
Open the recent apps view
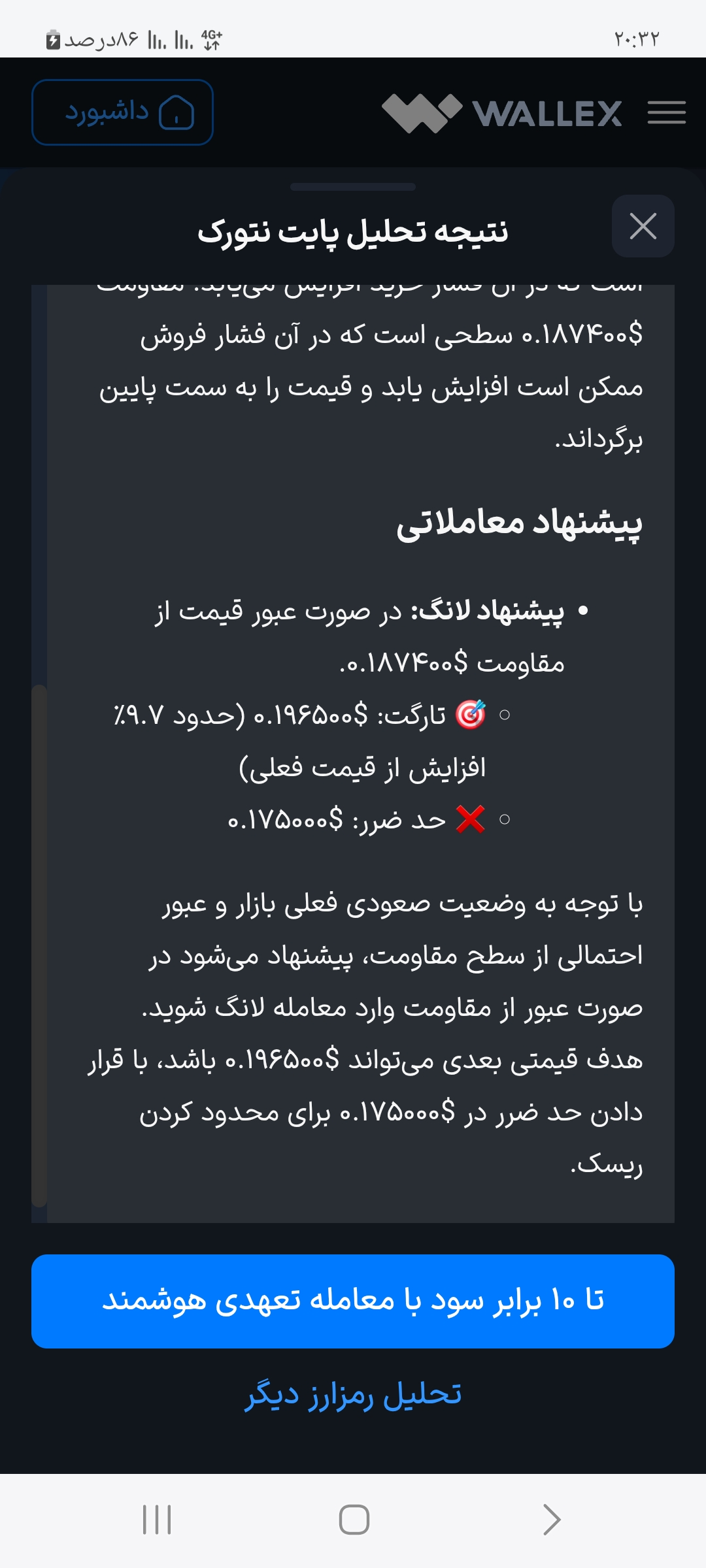click(x=157, y=1519)
